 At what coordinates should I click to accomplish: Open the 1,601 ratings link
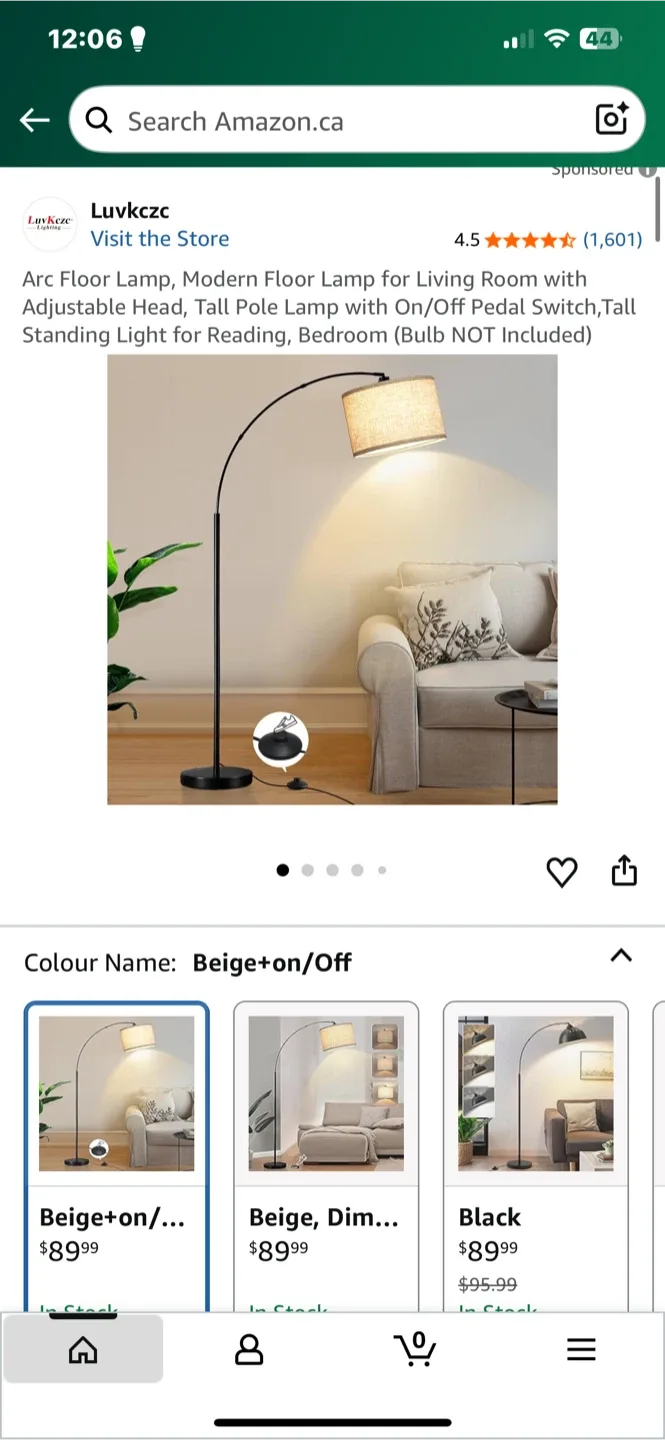point(612,239)
